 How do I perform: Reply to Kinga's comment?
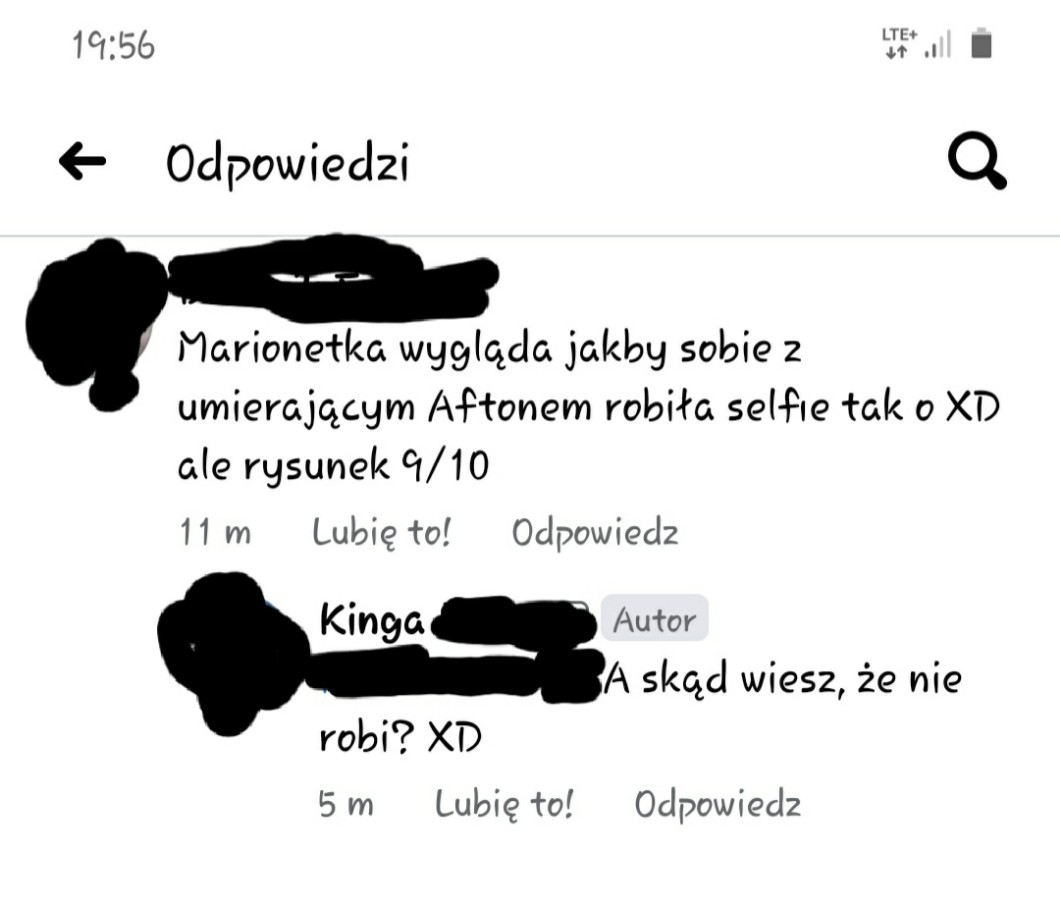[x=718, y=803]
